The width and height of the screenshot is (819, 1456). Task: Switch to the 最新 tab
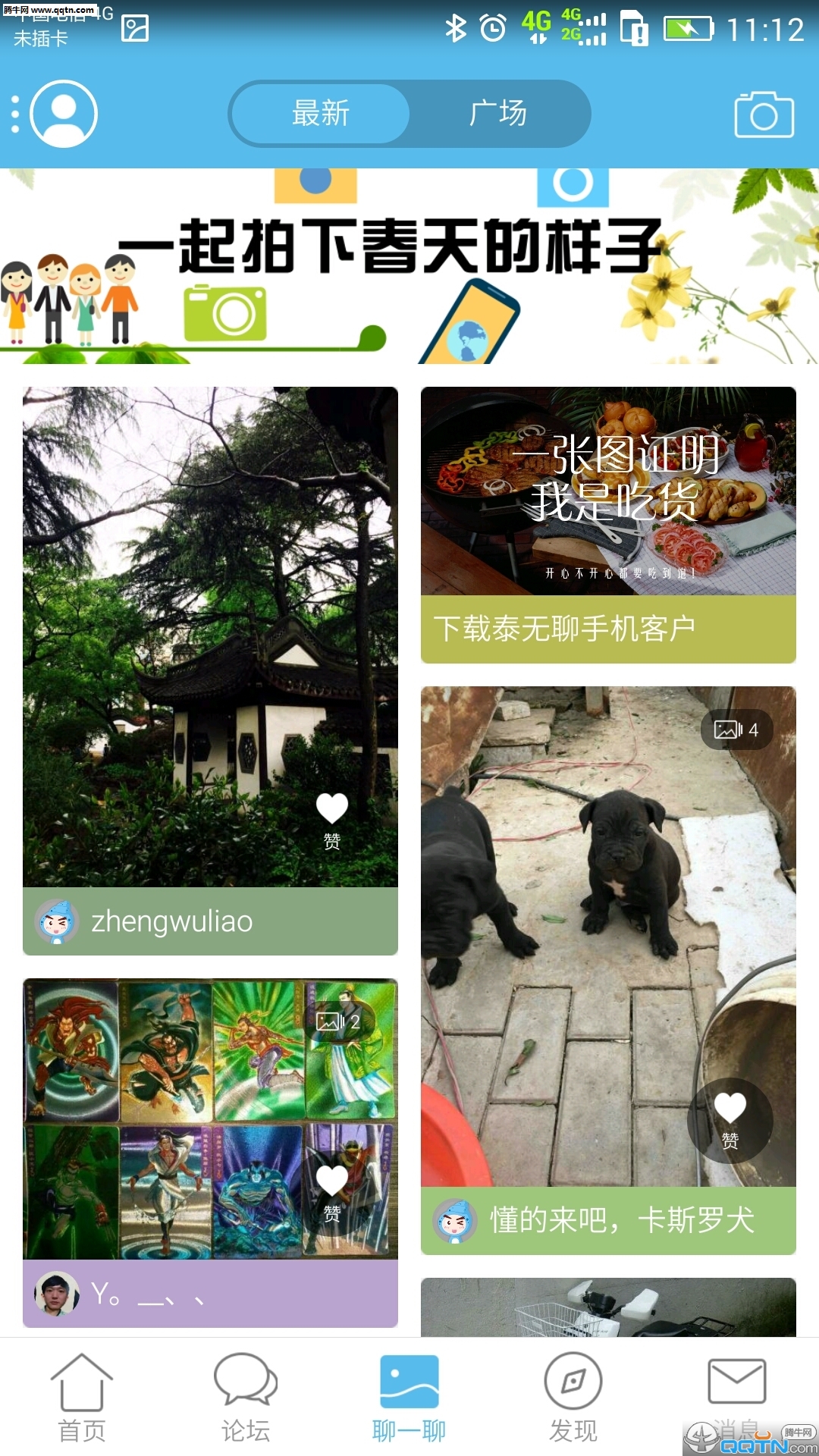click(320, 114)
